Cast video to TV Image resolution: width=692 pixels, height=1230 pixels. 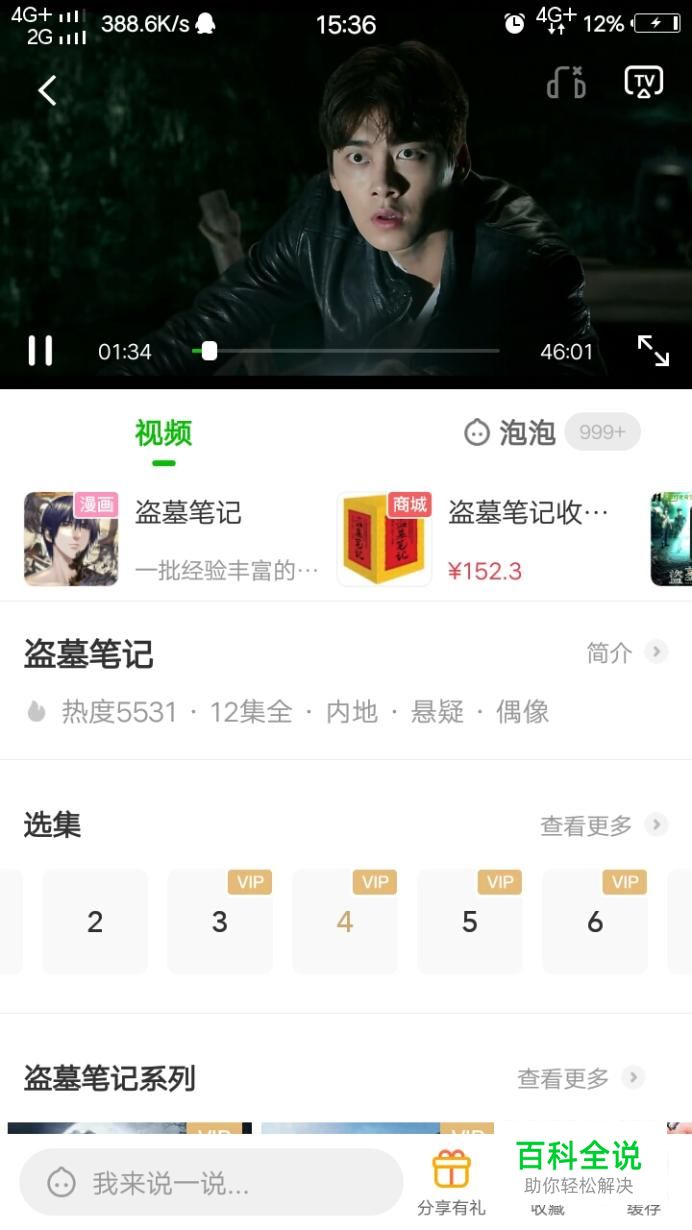pos(643,82)
